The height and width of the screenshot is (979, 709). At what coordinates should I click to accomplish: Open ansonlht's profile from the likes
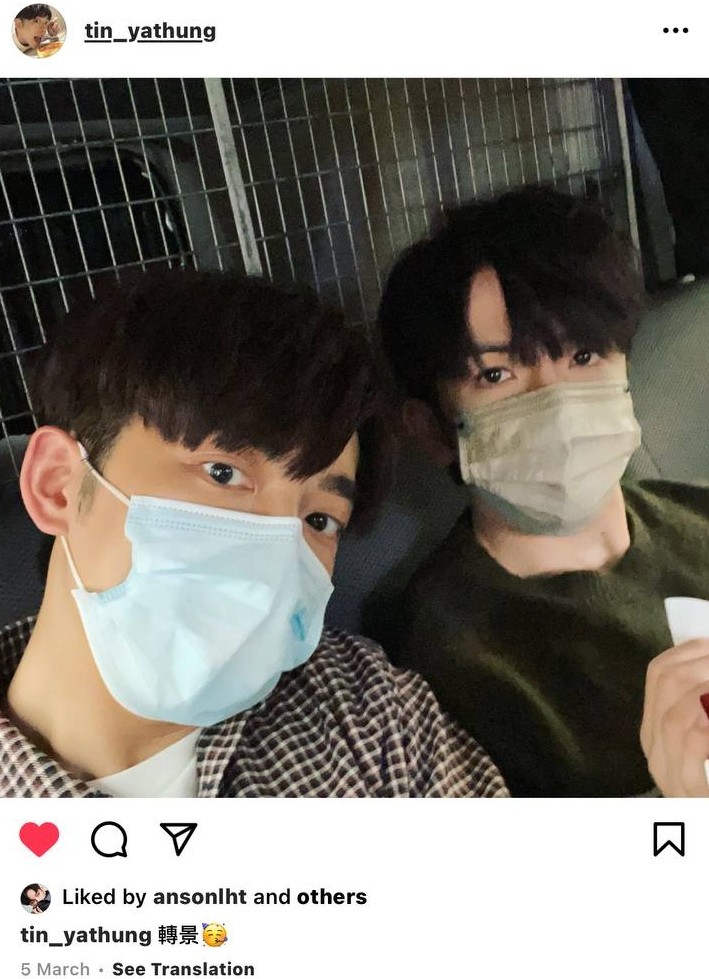(199, 897)
